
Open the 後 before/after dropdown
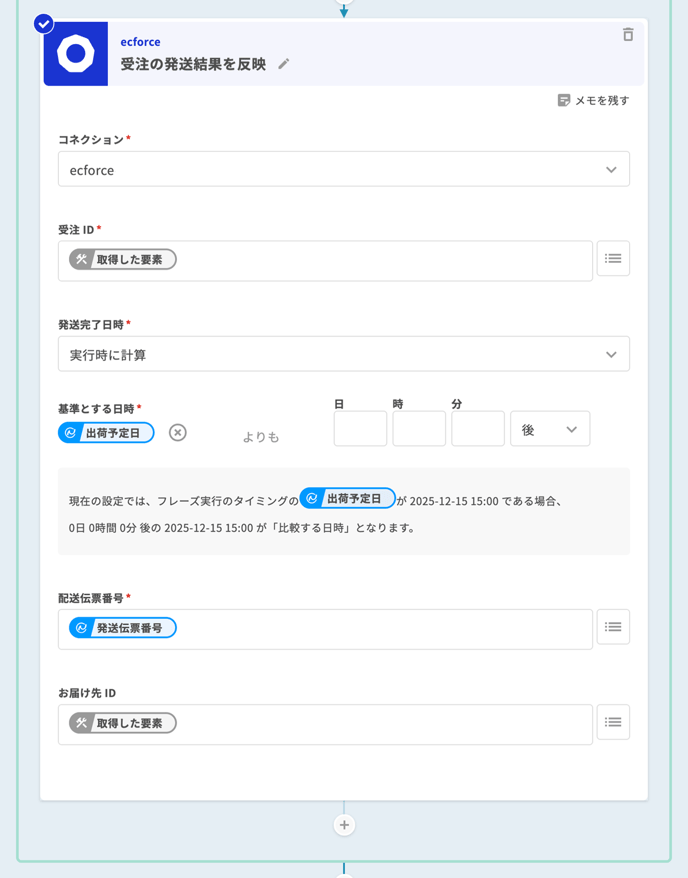pos(550,429)
